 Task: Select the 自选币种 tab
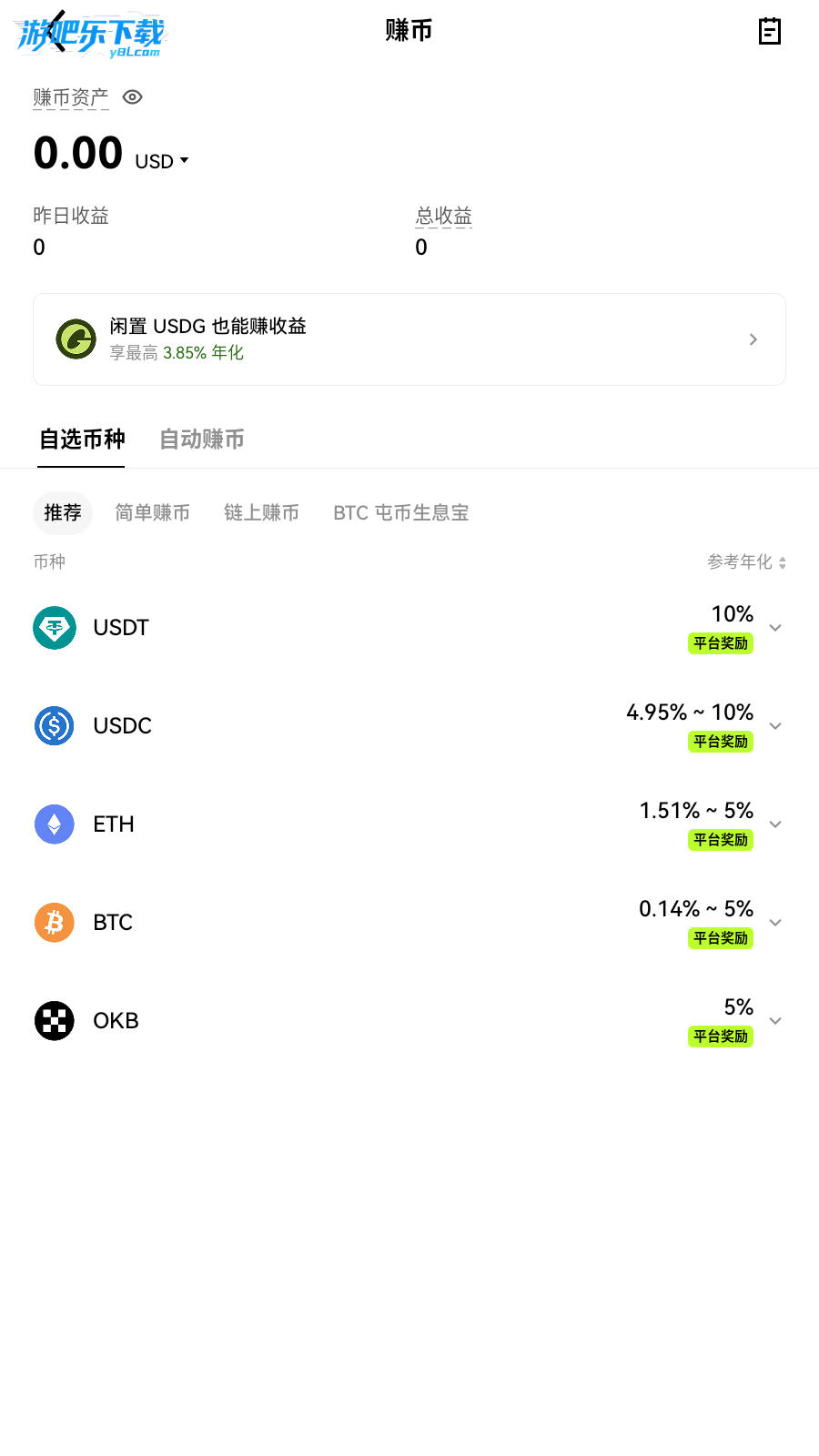pyautogui.click(x=82, y=440)
